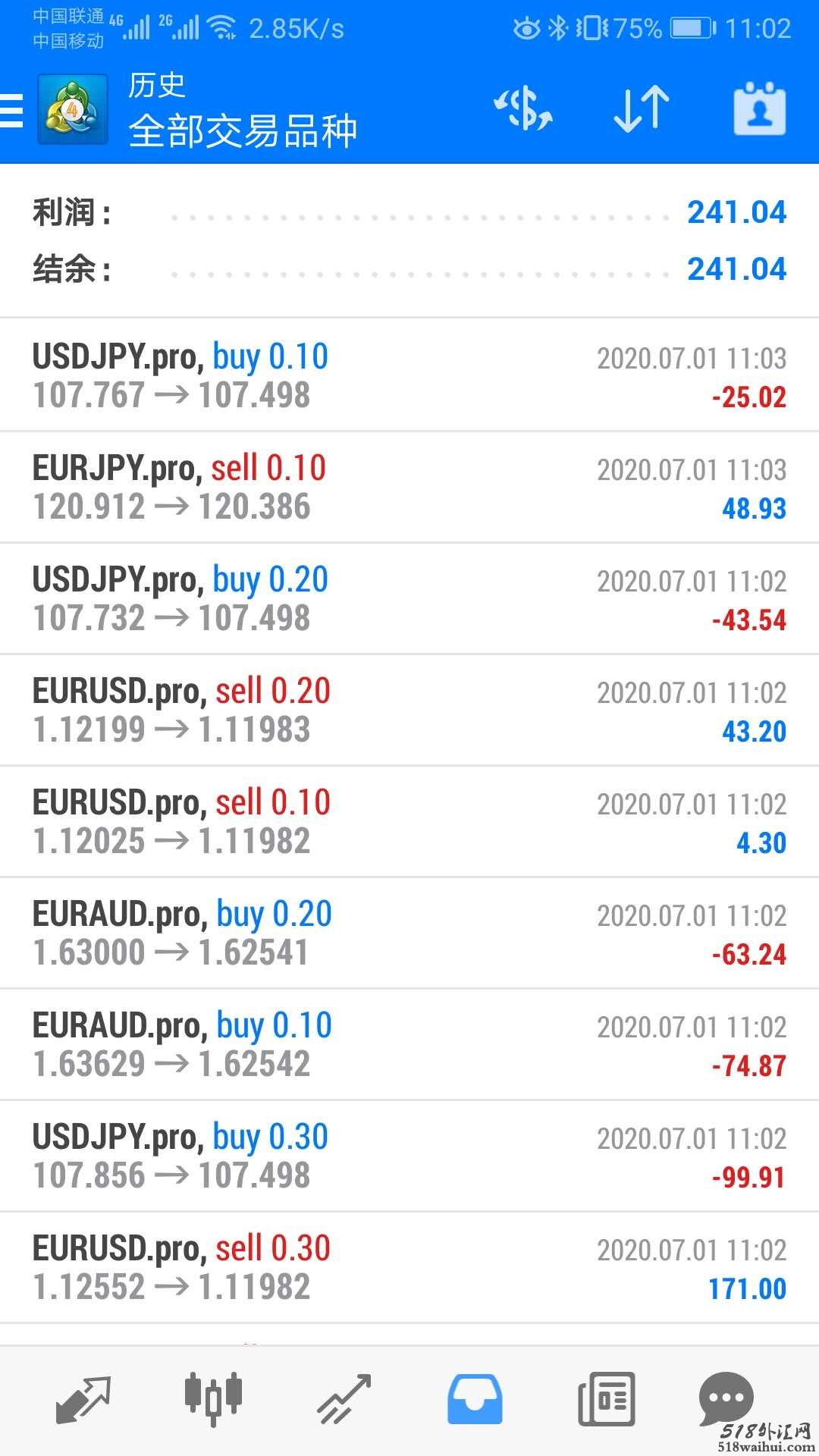Go to the Trade tab
This screenshot has height=1456, width=819.
(x=344, y=1399)
